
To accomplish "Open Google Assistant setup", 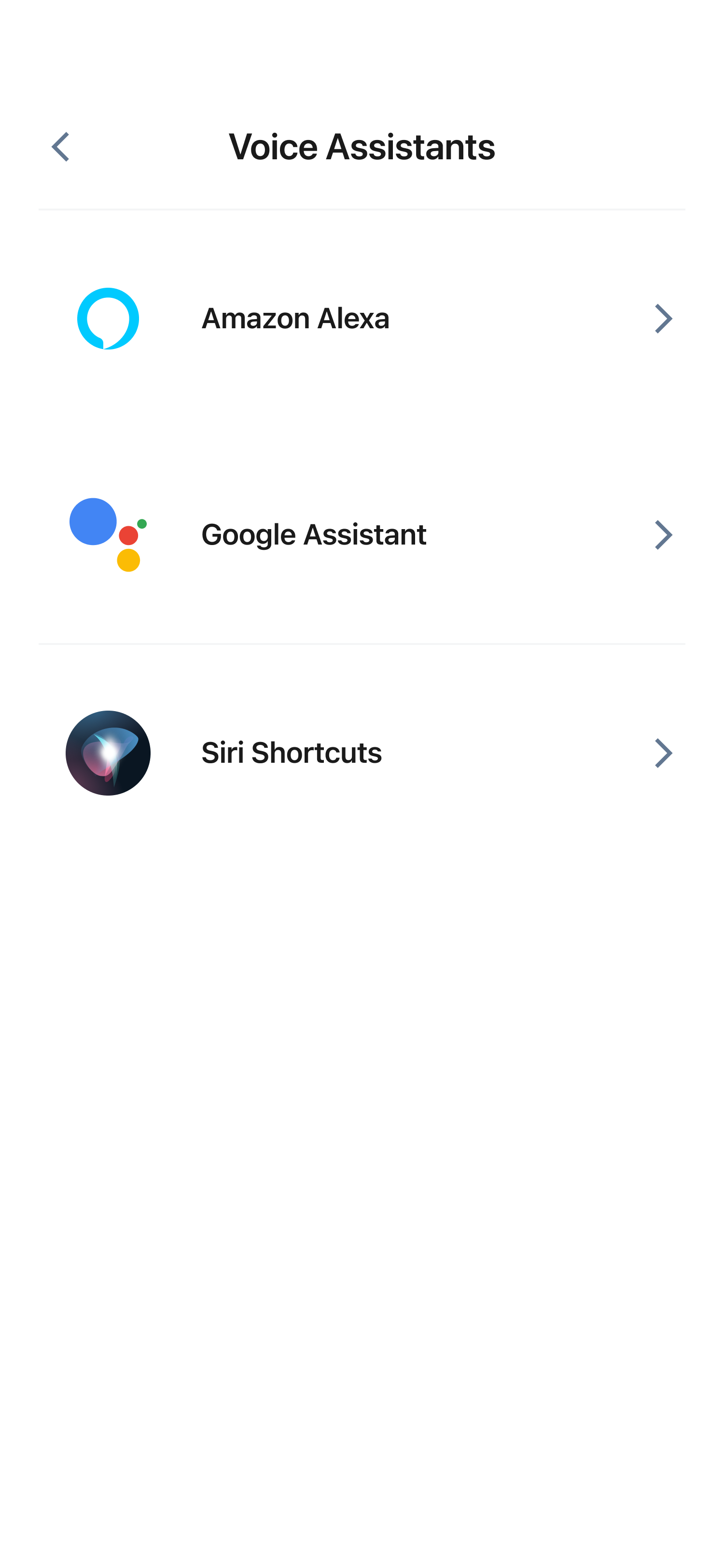I will click(x=362, y=535).
